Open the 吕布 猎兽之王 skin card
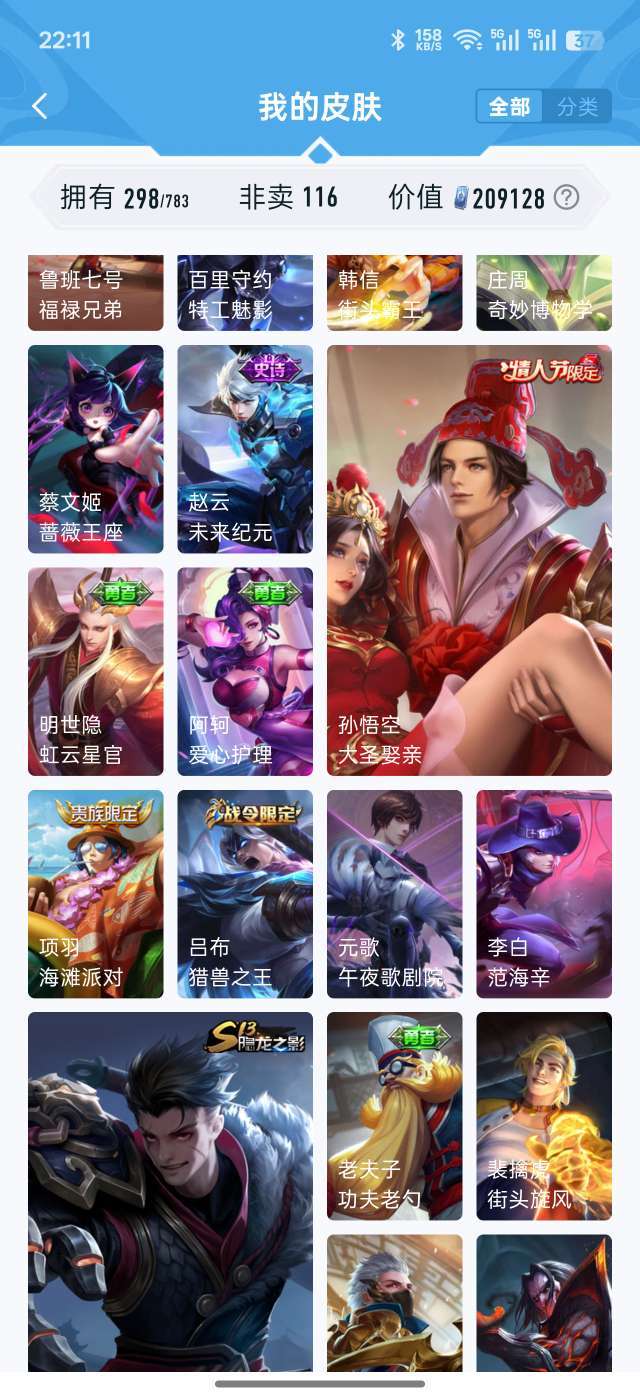The width and height of the screenshot is (640, 1400). tap(245, 894)
